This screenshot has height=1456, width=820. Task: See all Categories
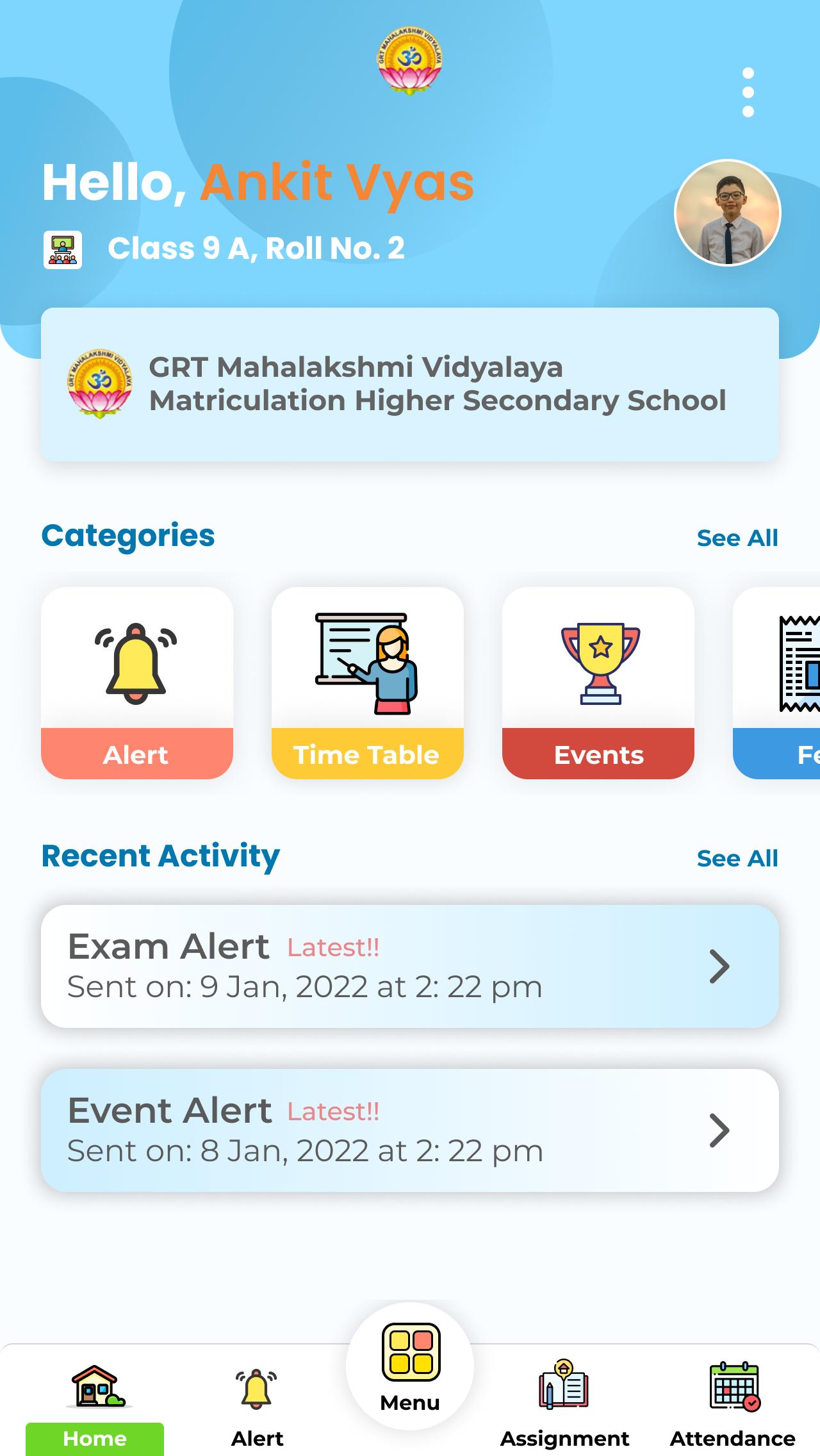point(737,538)
